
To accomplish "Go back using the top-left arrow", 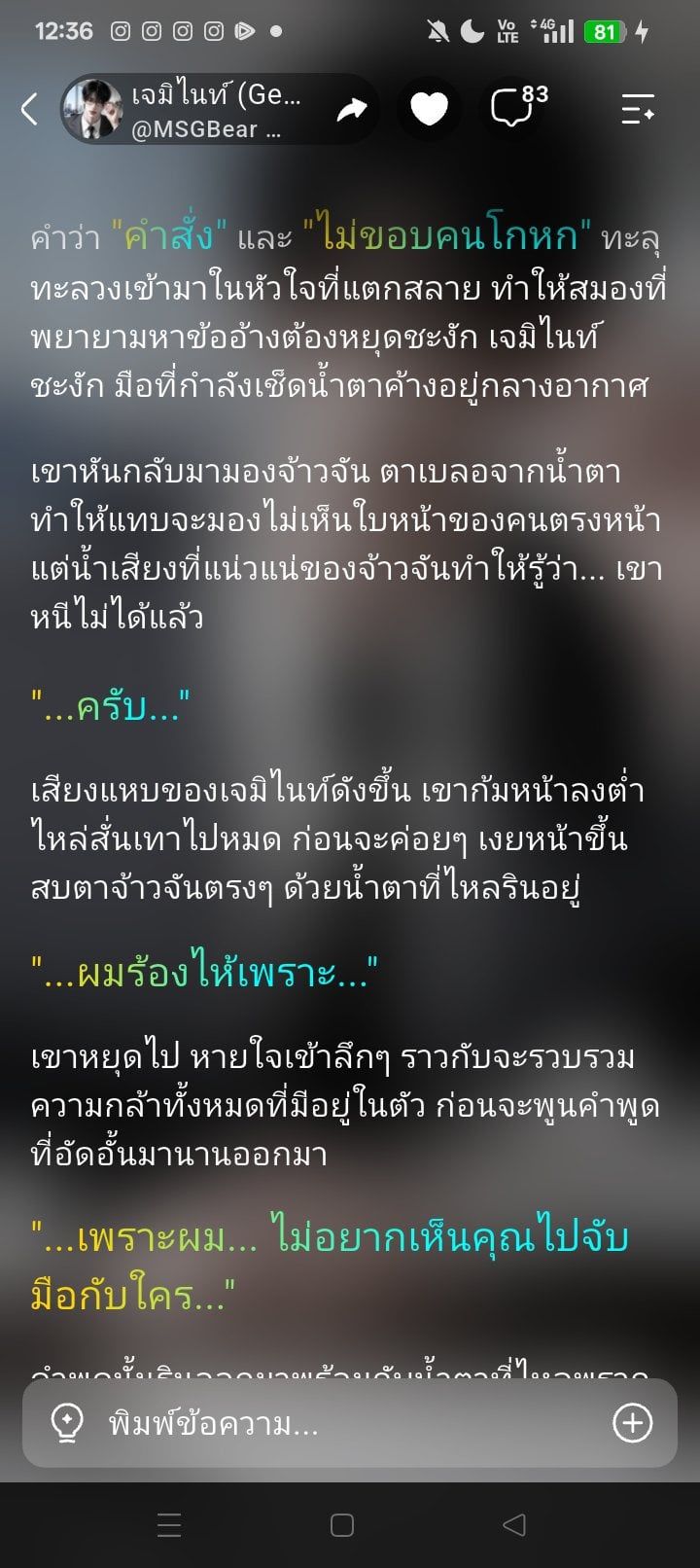I will 29,109.
